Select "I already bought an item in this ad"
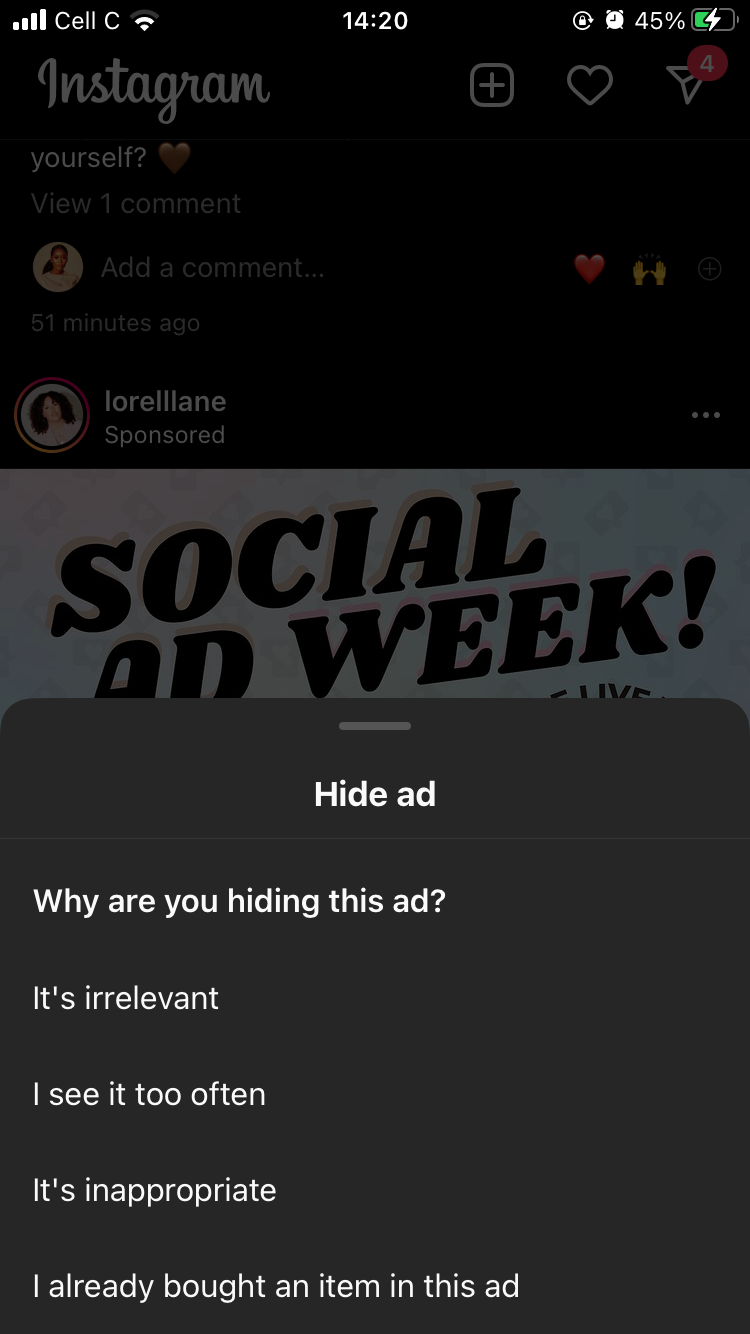750x1334 pixels. [276, 1286]
